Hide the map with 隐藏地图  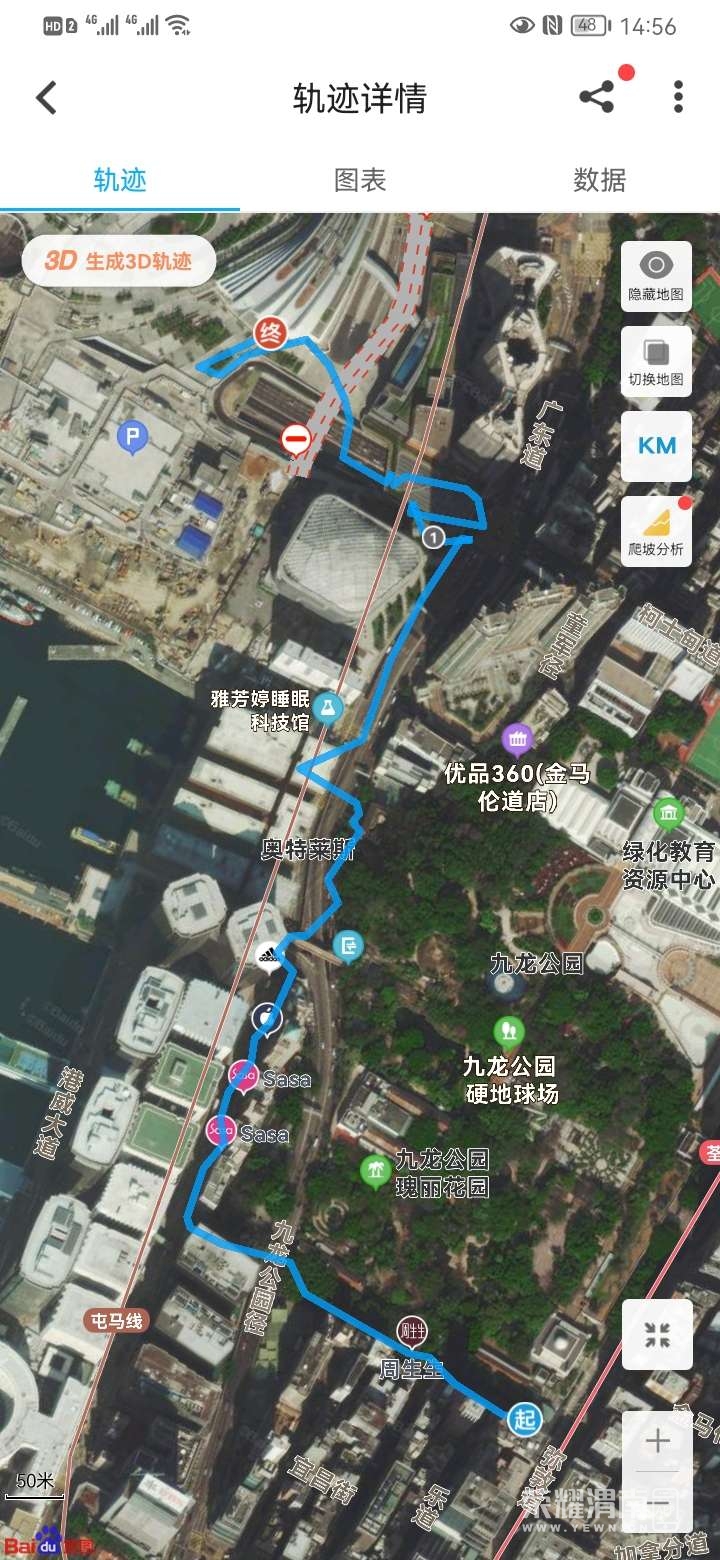[x=656, y=277]
